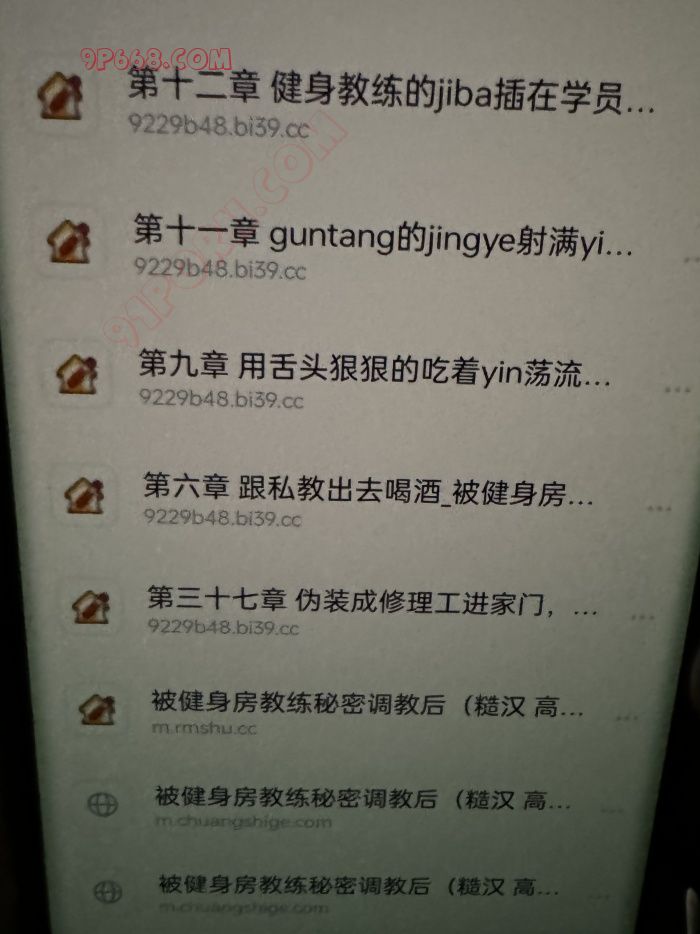Tap the three-dot menu beside 第六章 entry
Viewport: 700px width, 934px height.
[x=658, y=508]
